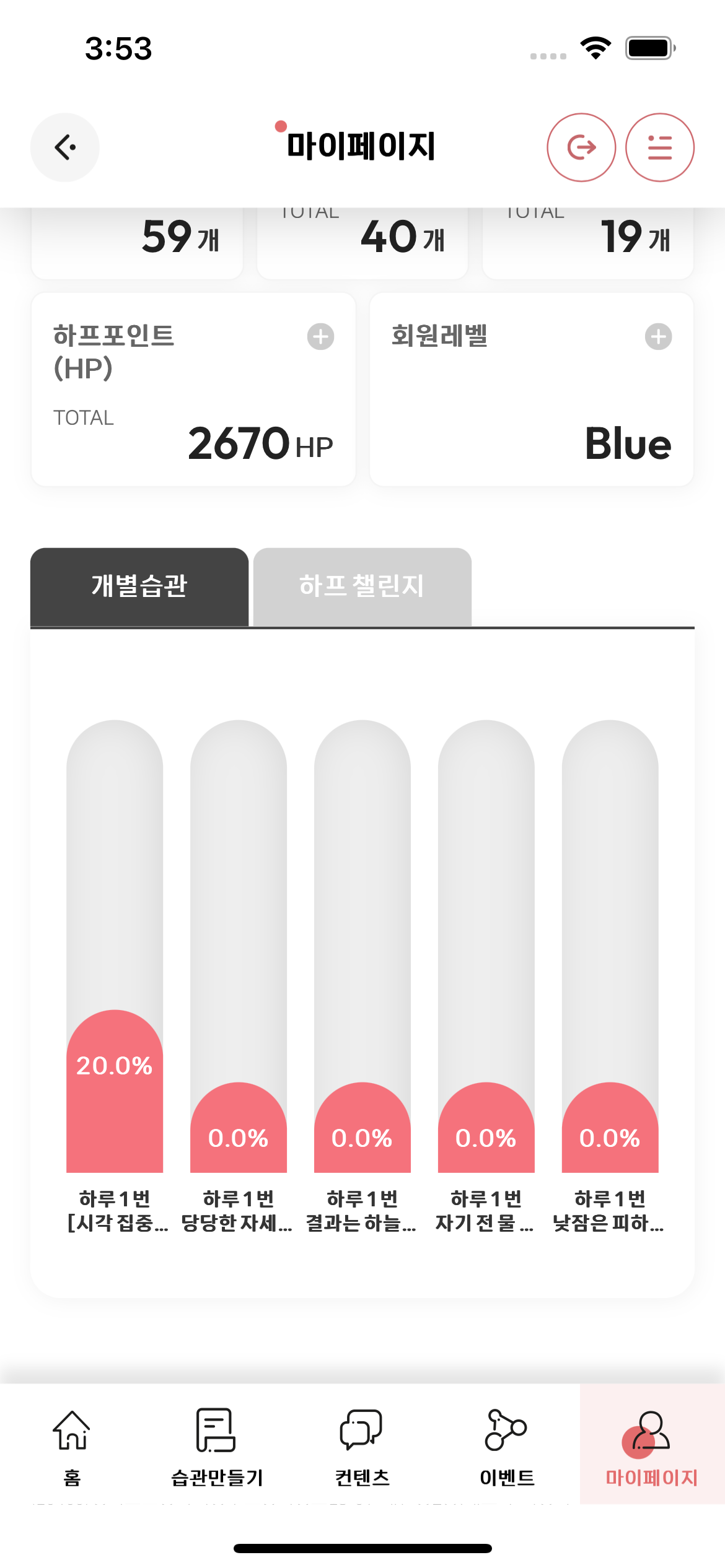Tap the plus icon on the 회원레벨 card
This screenshot has height=1568, width=725.
click(658, 336)
